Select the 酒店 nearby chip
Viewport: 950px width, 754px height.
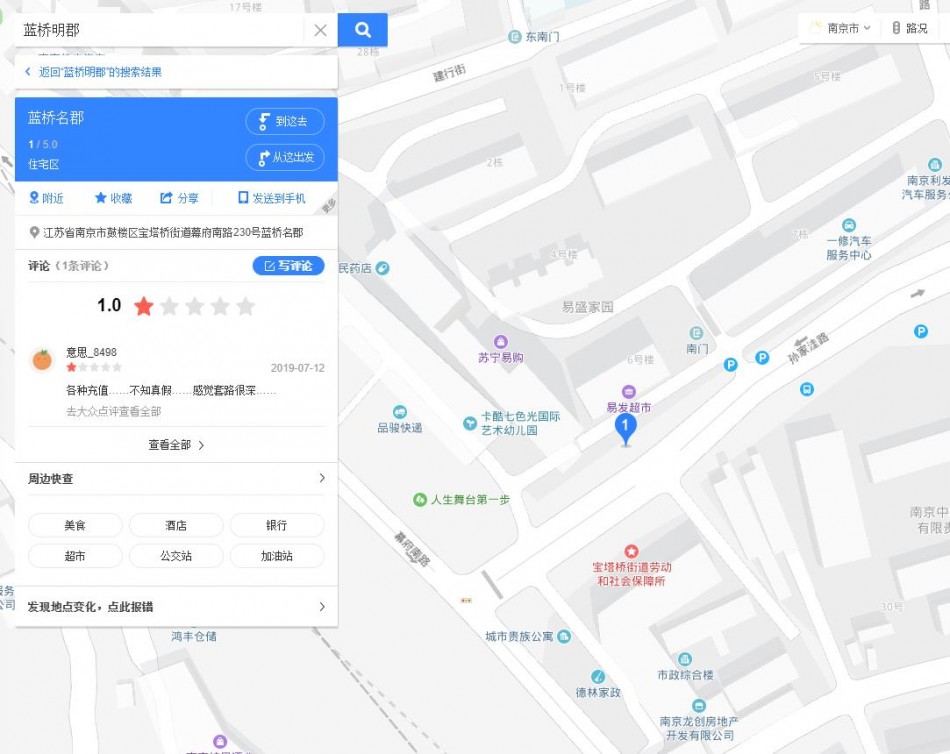176,525
